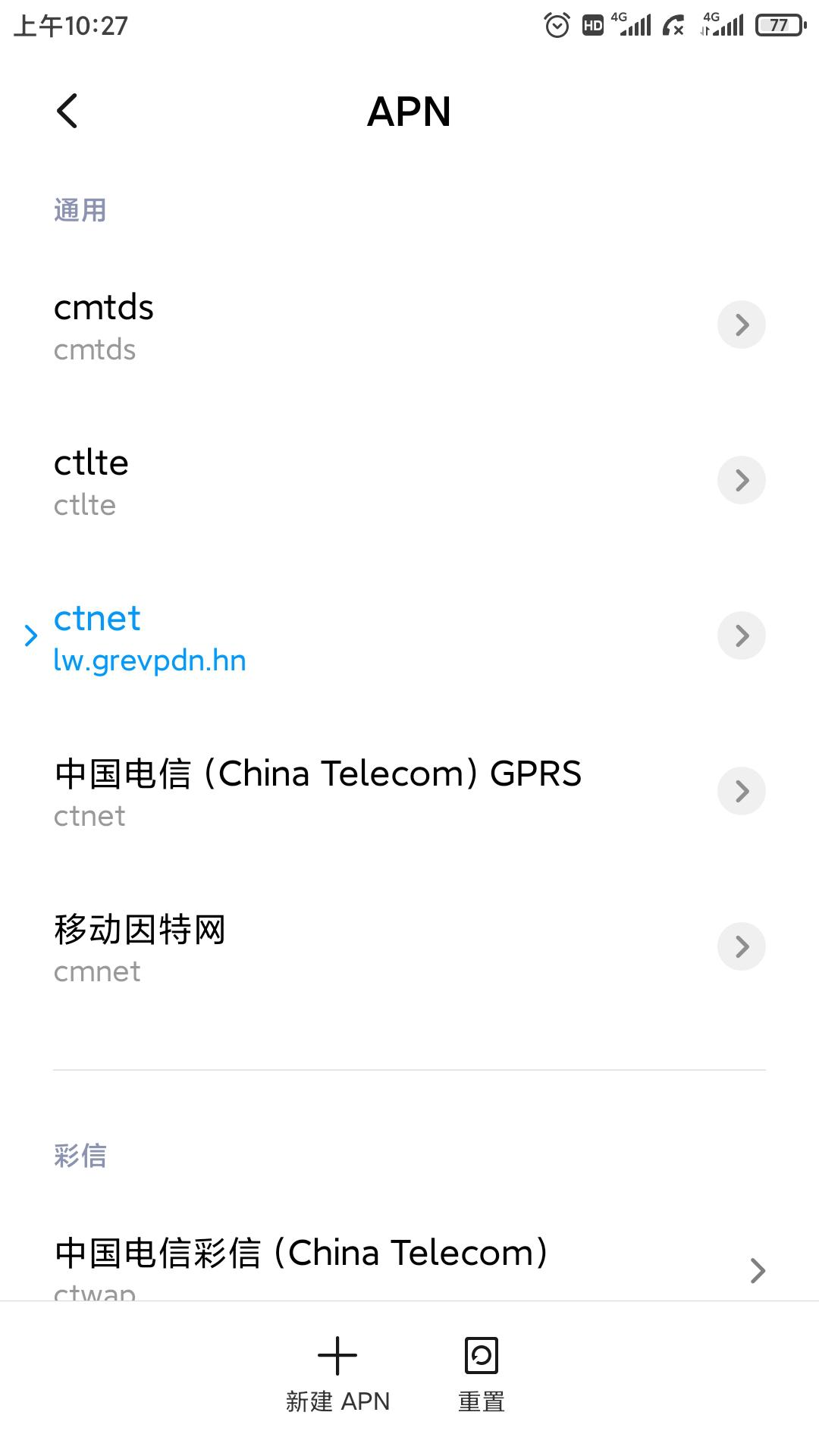The height and width of the screenshot is (1456, 819).
Task: Open details chevron for cmtds
Action: point(741,325)
